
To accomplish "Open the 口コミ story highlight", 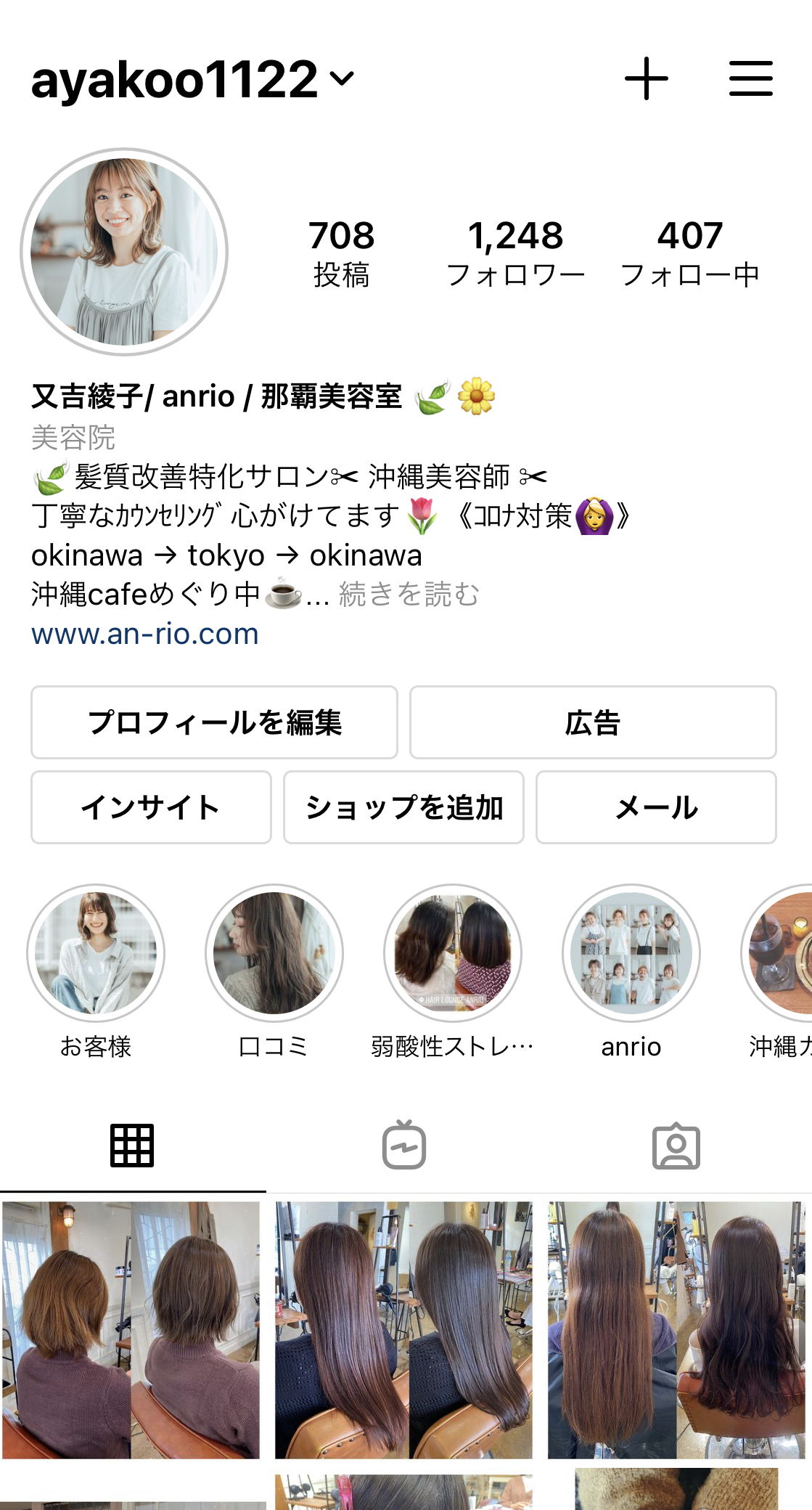I will coord(274,953).
